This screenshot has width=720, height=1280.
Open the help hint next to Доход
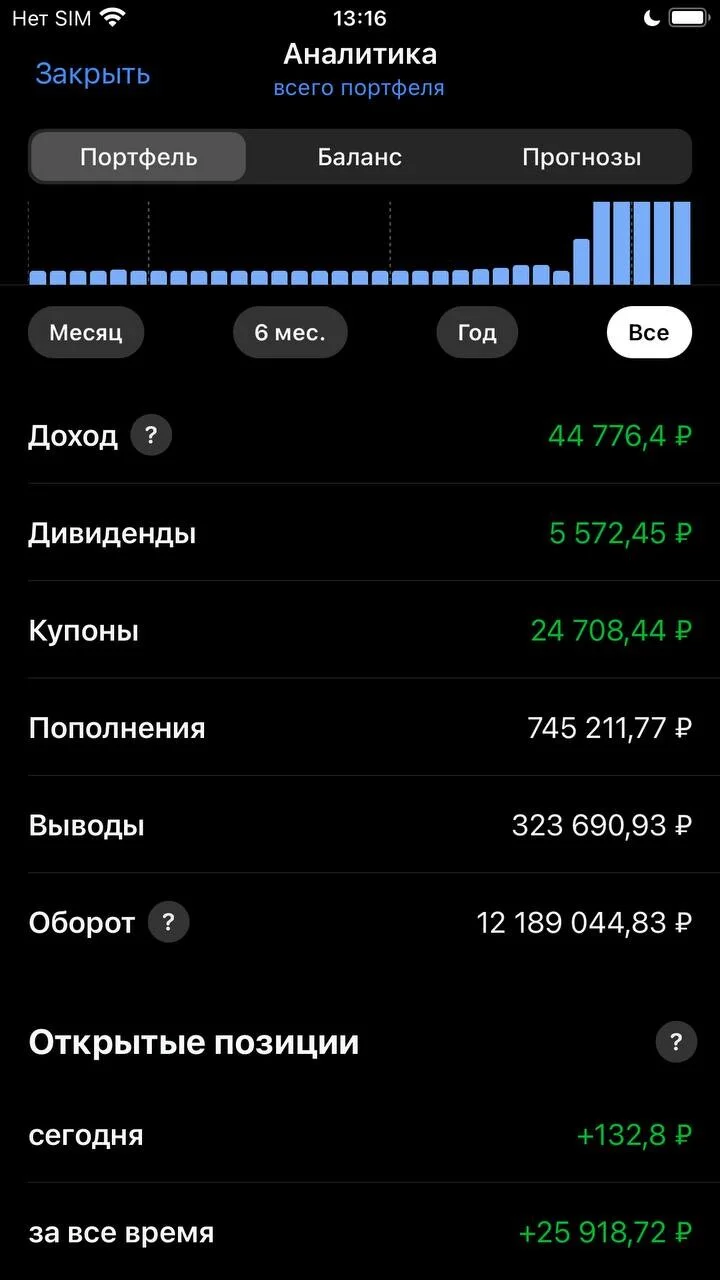pyautogui.click(x=151, y=436)
